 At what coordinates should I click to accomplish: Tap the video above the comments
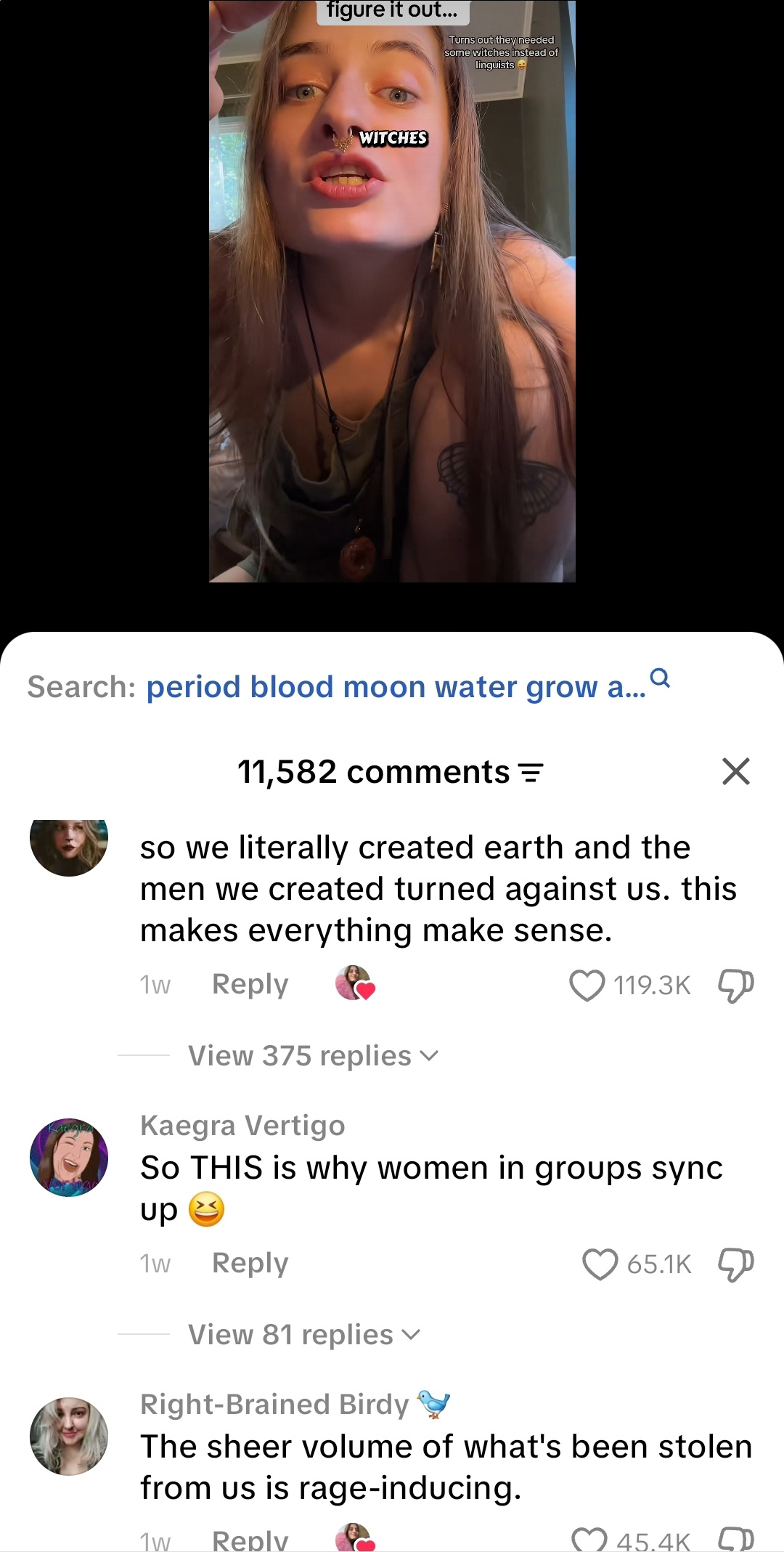[392, 291]
